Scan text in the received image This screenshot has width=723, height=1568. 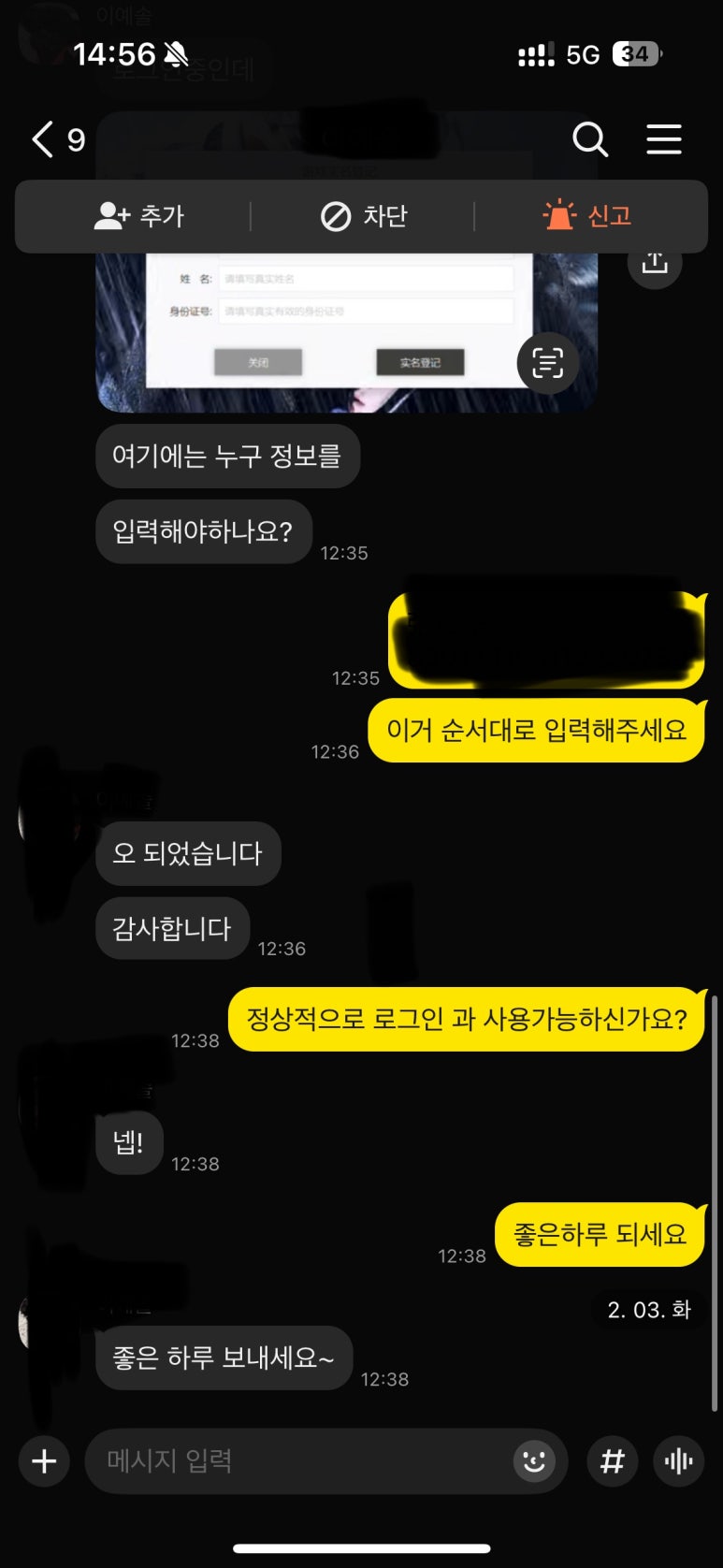point(547,362)
